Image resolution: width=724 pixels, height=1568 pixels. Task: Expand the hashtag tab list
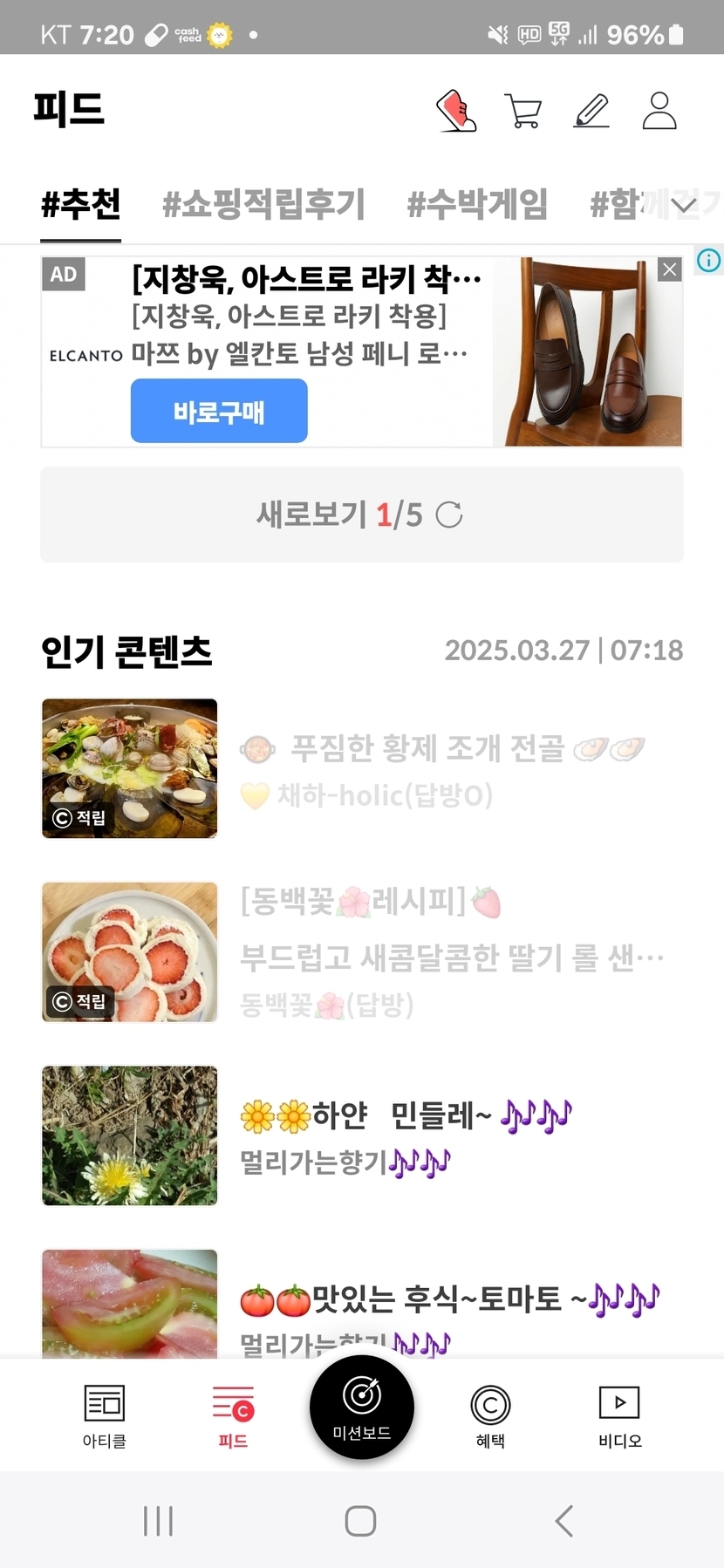[x=684, y=205]
